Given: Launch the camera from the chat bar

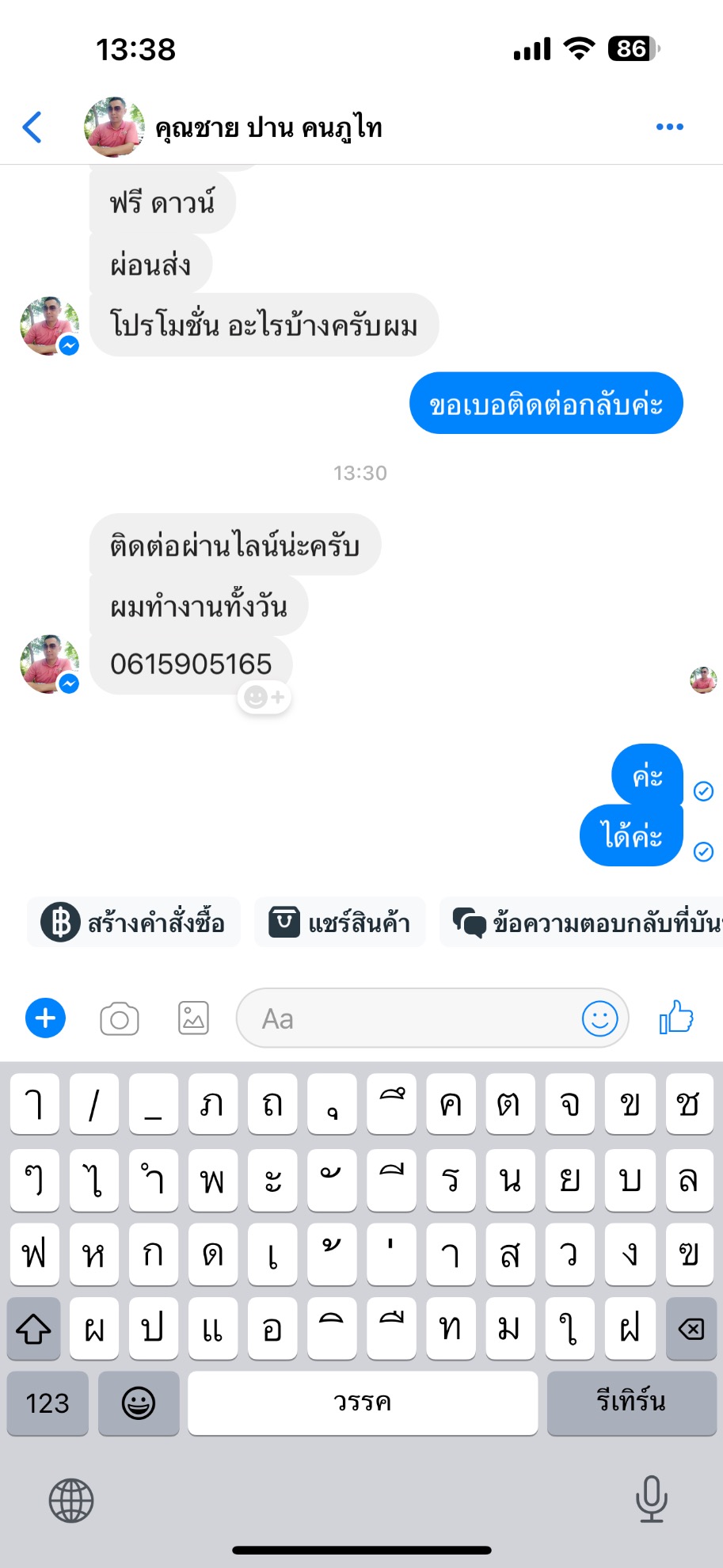Looking at the screenshot, I should click(120, 1018).
